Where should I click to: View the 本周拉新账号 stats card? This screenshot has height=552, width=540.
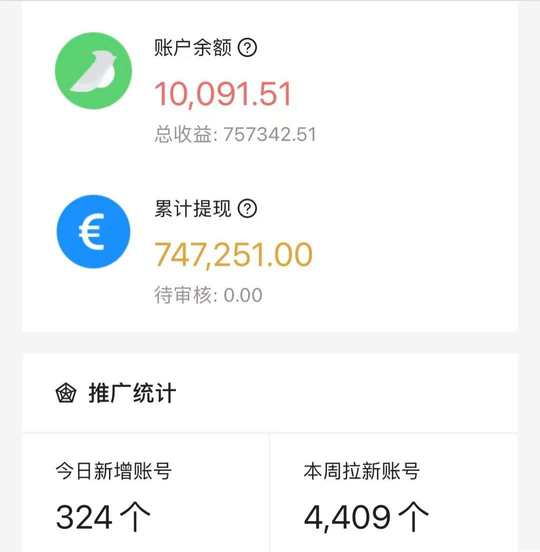point(394,493)
